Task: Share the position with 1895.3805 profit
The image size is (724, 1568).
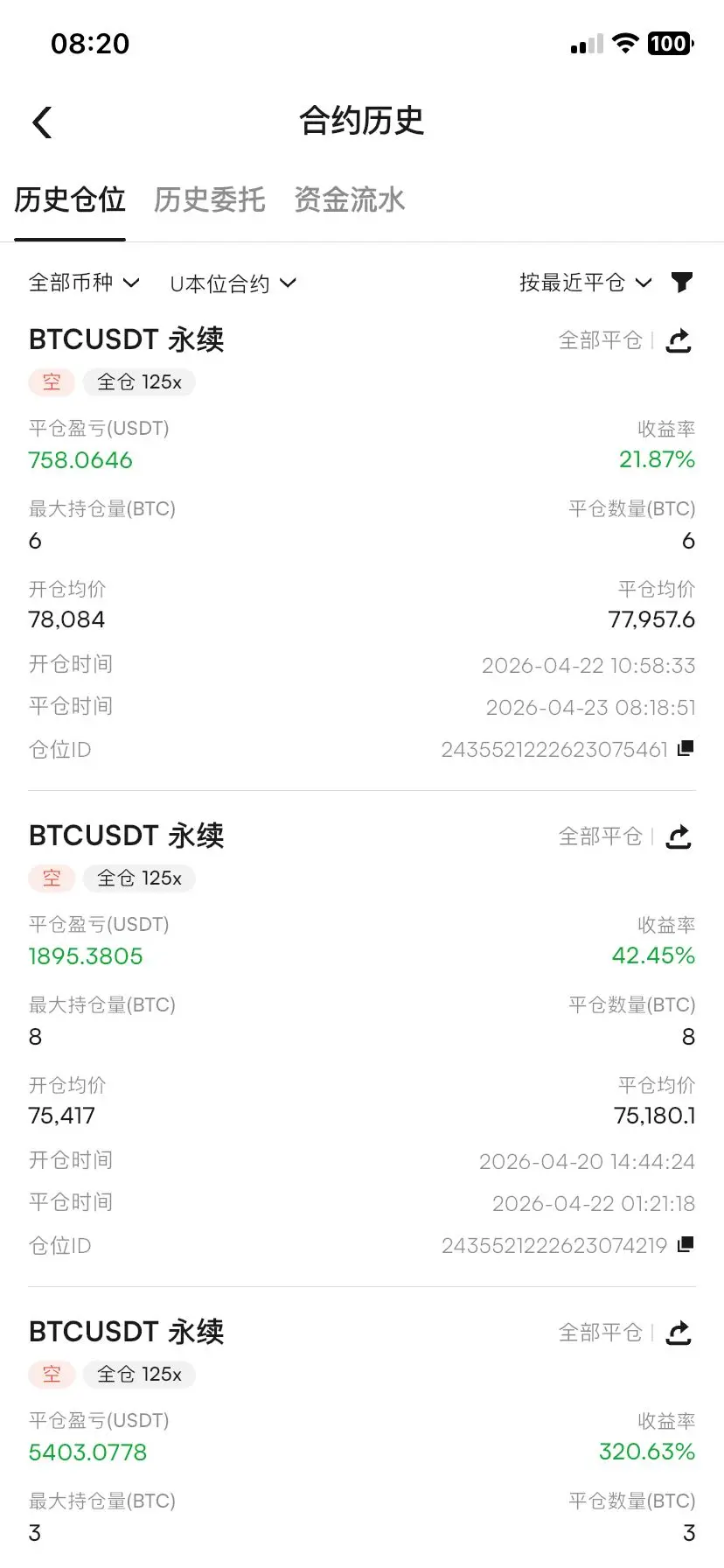Action: (679, 836)
